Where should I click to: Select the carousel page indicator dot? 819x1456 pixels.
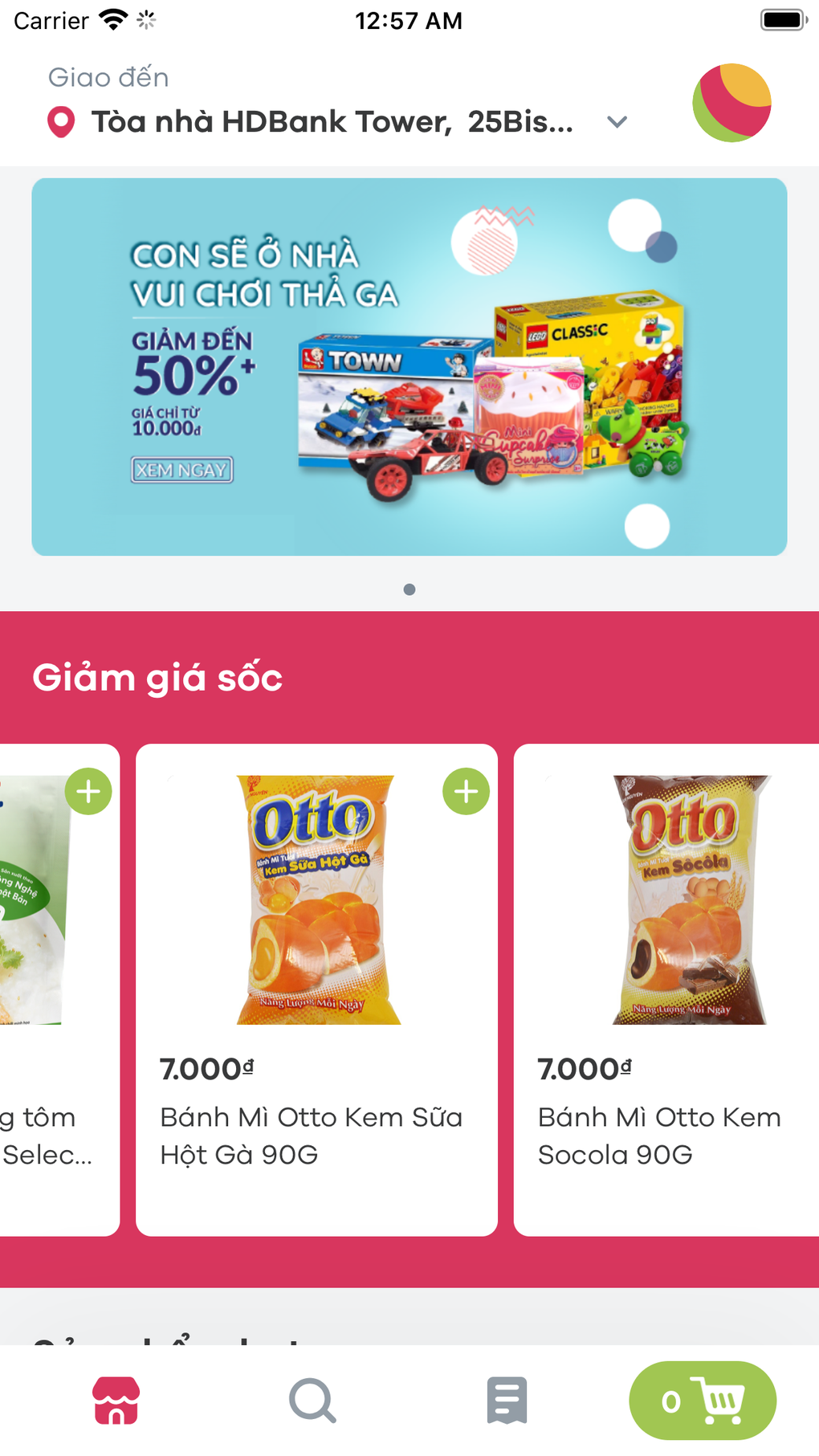pyautogui.click(x=409, y=589)
